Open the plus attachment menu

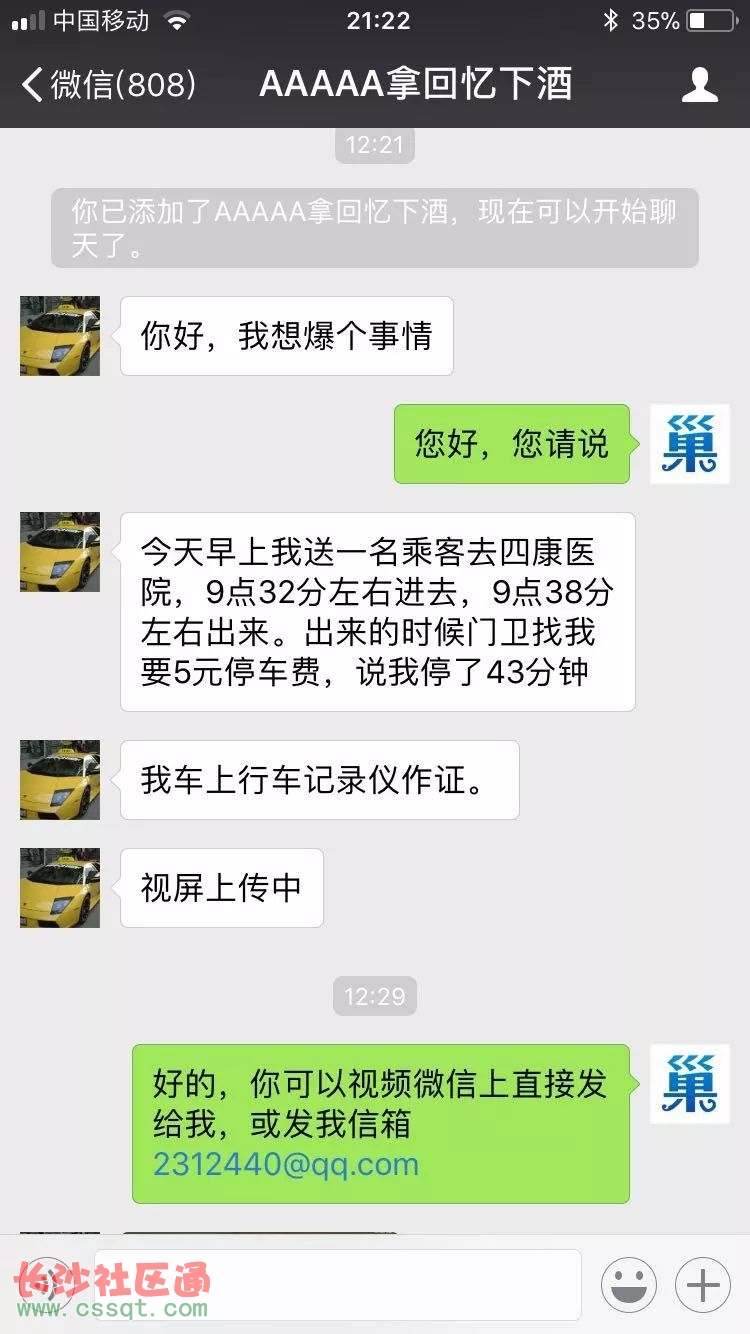pyautogui.click(x=703, y=1285)
